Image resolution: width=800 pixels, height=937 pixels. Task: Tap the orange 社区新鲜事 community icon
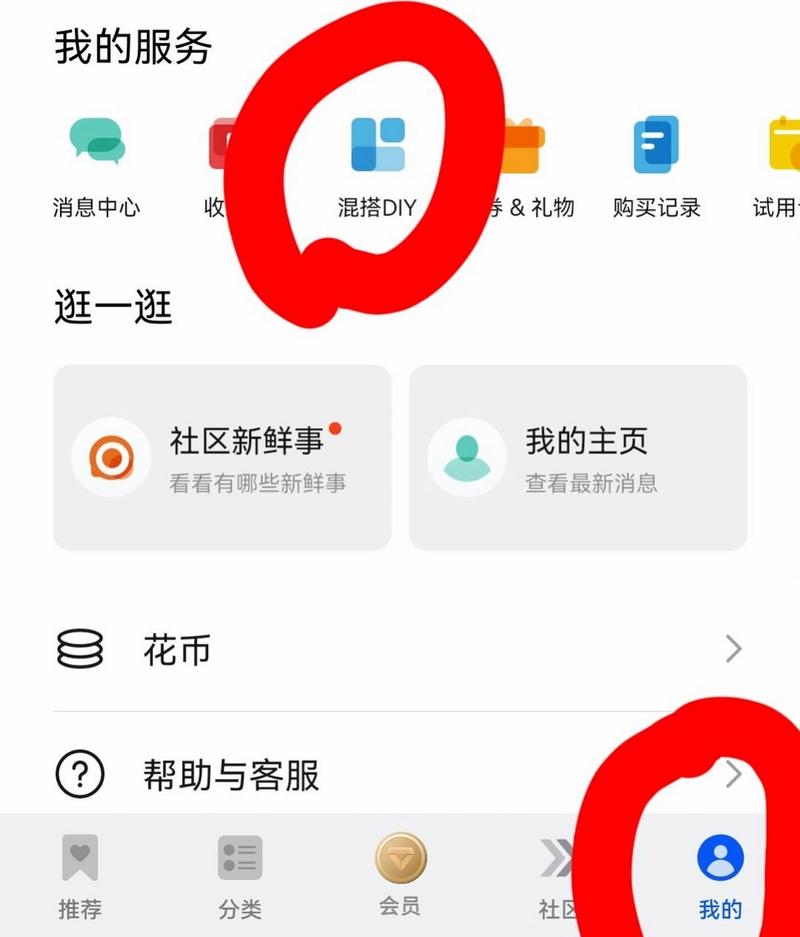[x=113, y=452]
